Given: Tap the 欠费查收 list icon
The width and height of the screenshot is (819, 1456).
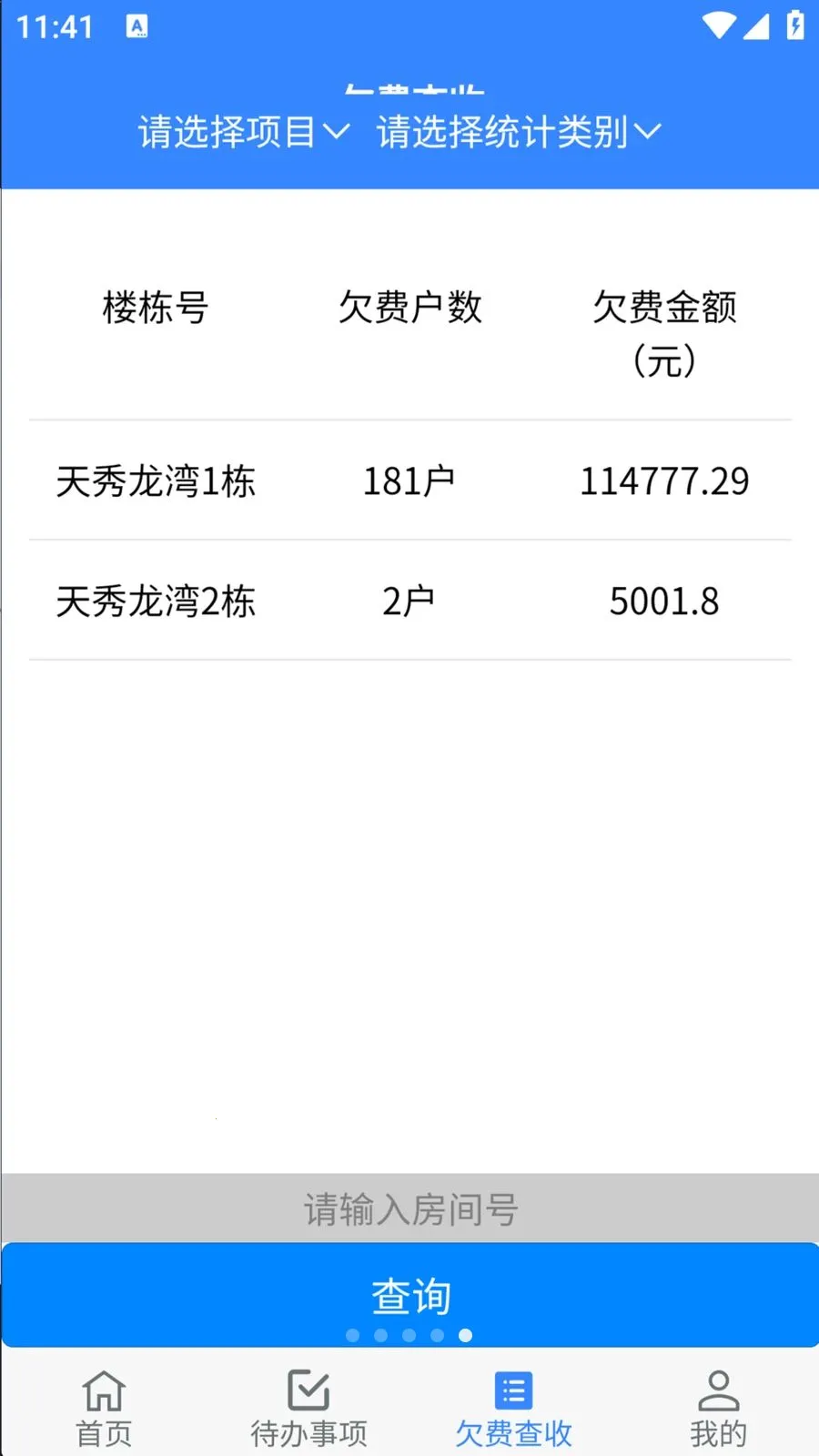Looking at the screenshot, I should coord(512,1390).
